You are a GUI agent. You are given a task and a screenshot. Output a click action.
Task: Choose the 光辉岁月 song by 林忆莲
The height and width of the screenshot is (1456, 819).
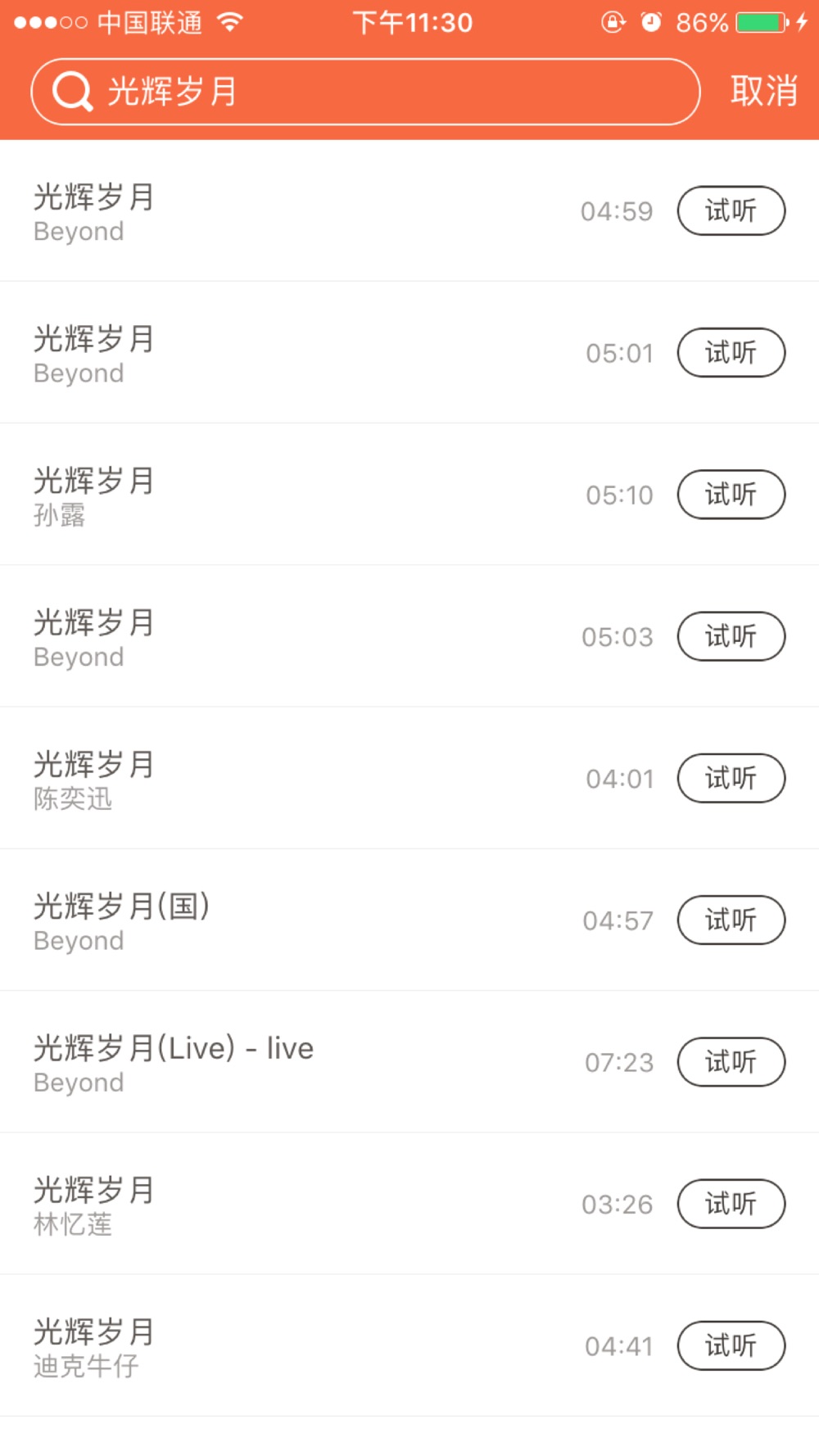[x=246, y=1204]
